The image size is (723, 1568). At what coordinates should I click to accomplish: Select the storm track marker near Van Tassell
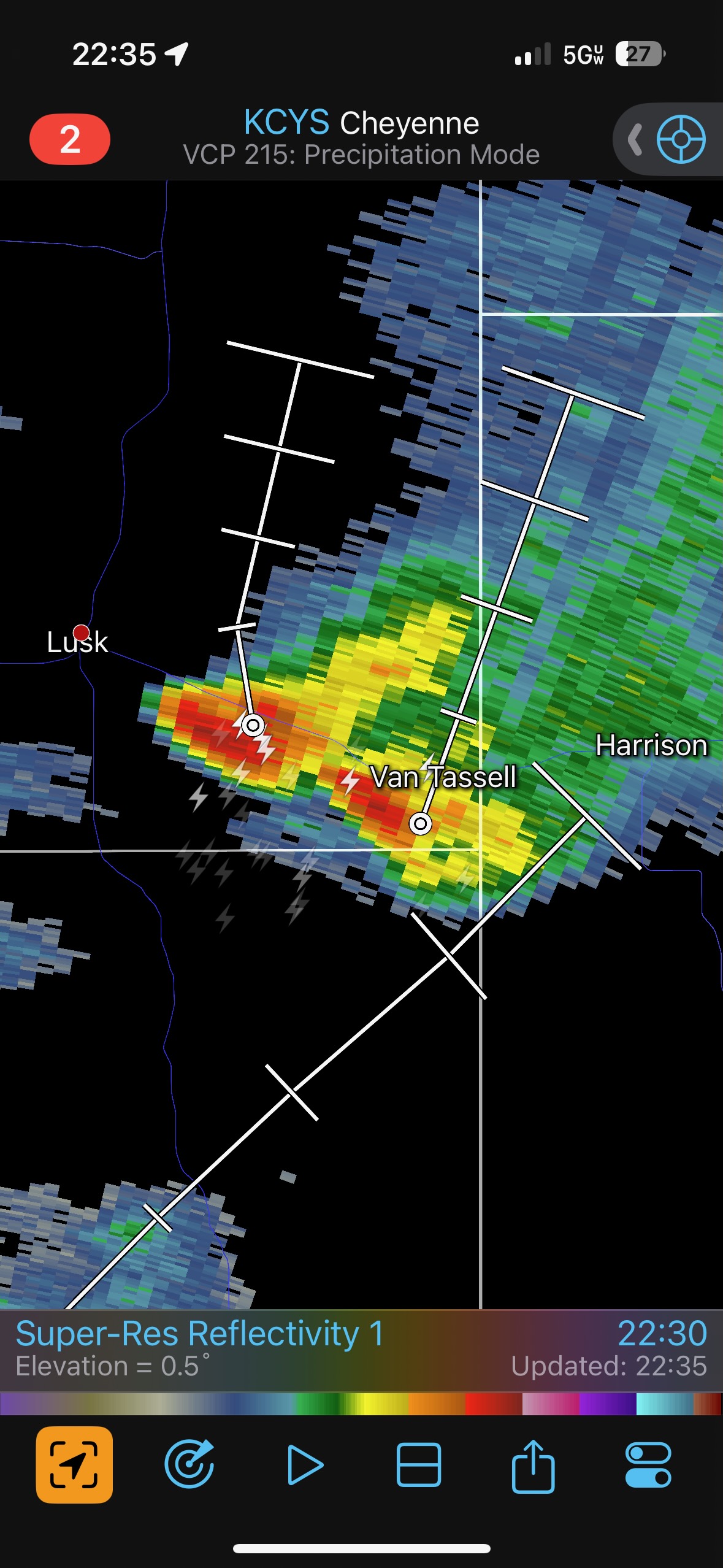point(421,823)
